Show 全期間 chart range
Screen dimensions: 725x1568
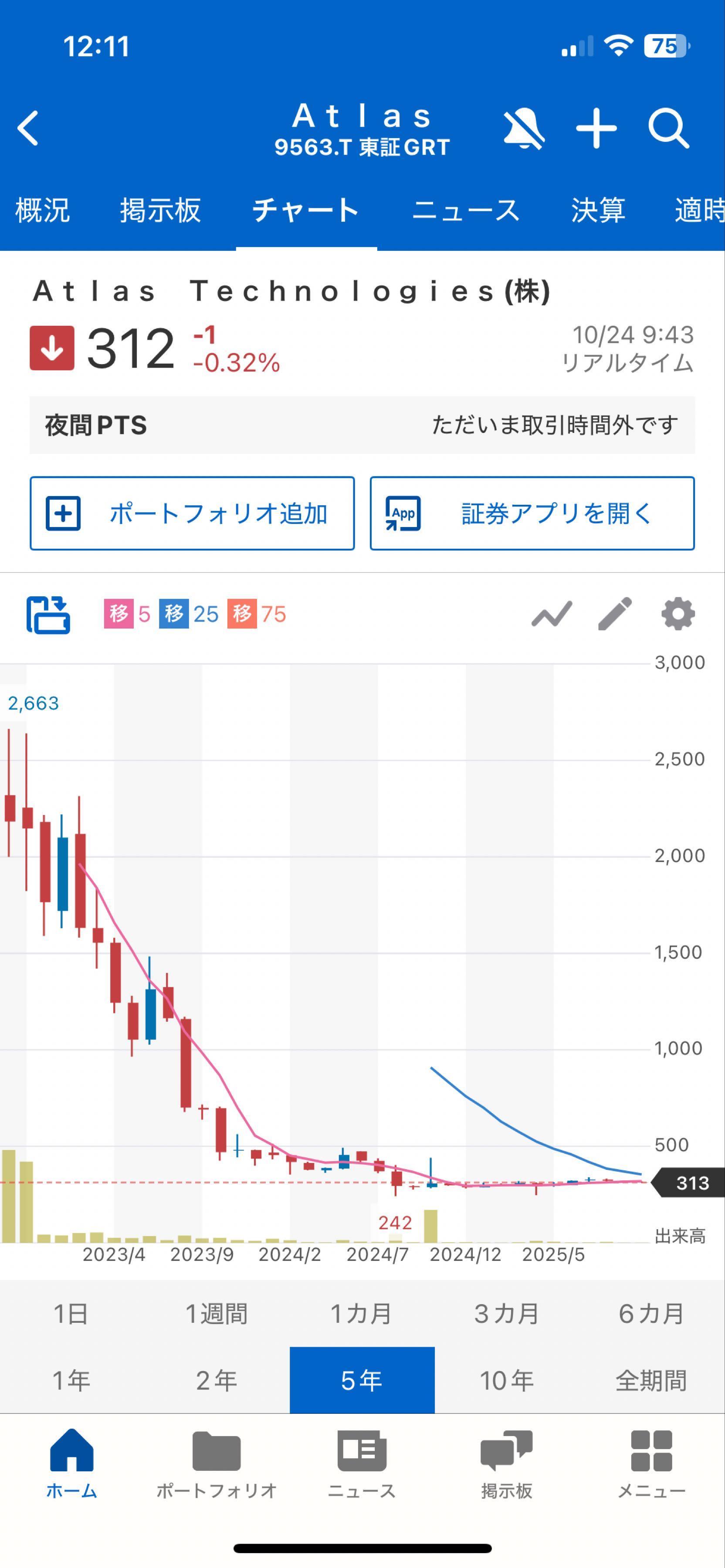[652, 1381]
